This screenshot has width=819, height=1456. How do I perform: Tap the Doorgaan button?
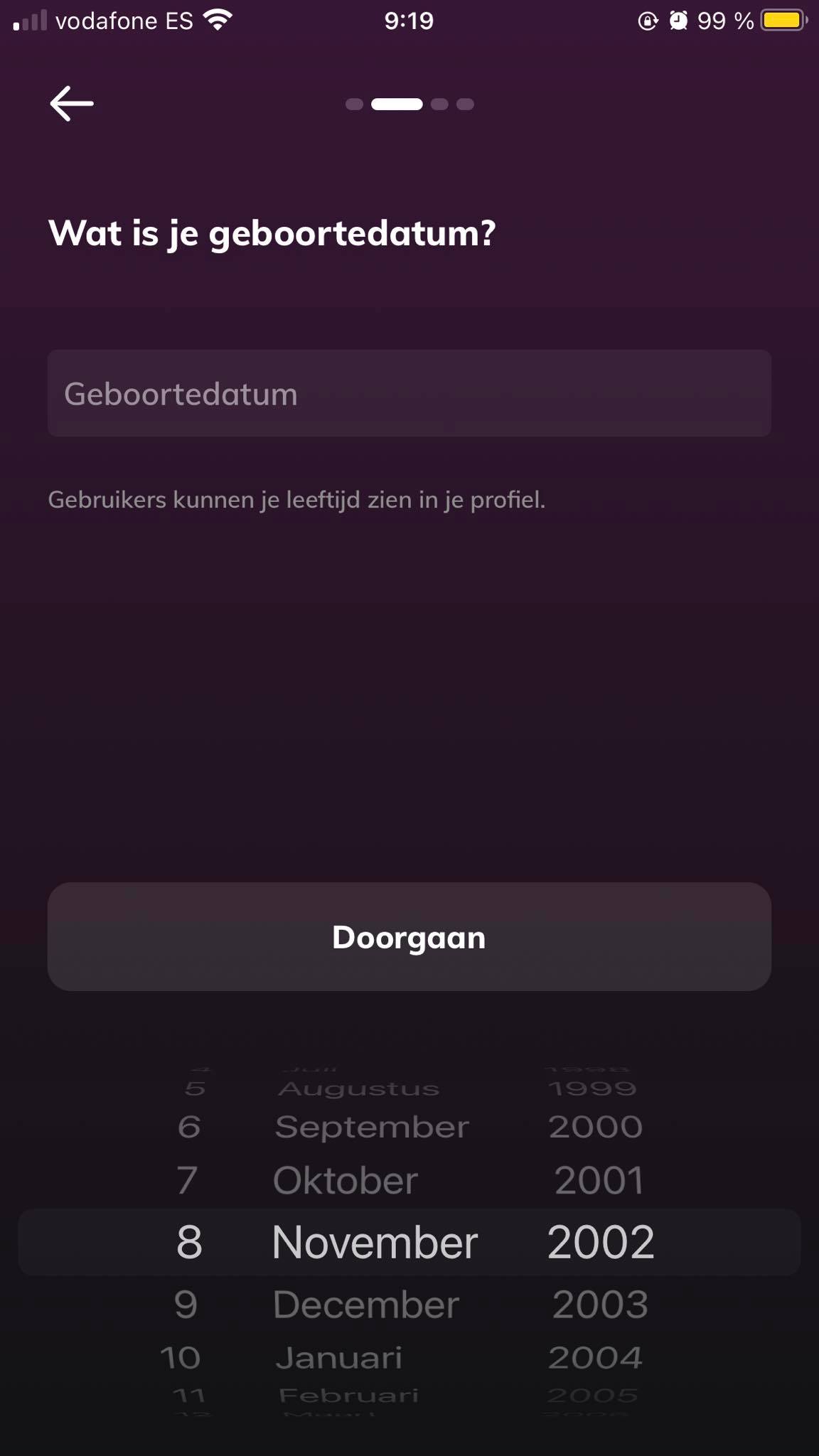[x=409, y=937]
